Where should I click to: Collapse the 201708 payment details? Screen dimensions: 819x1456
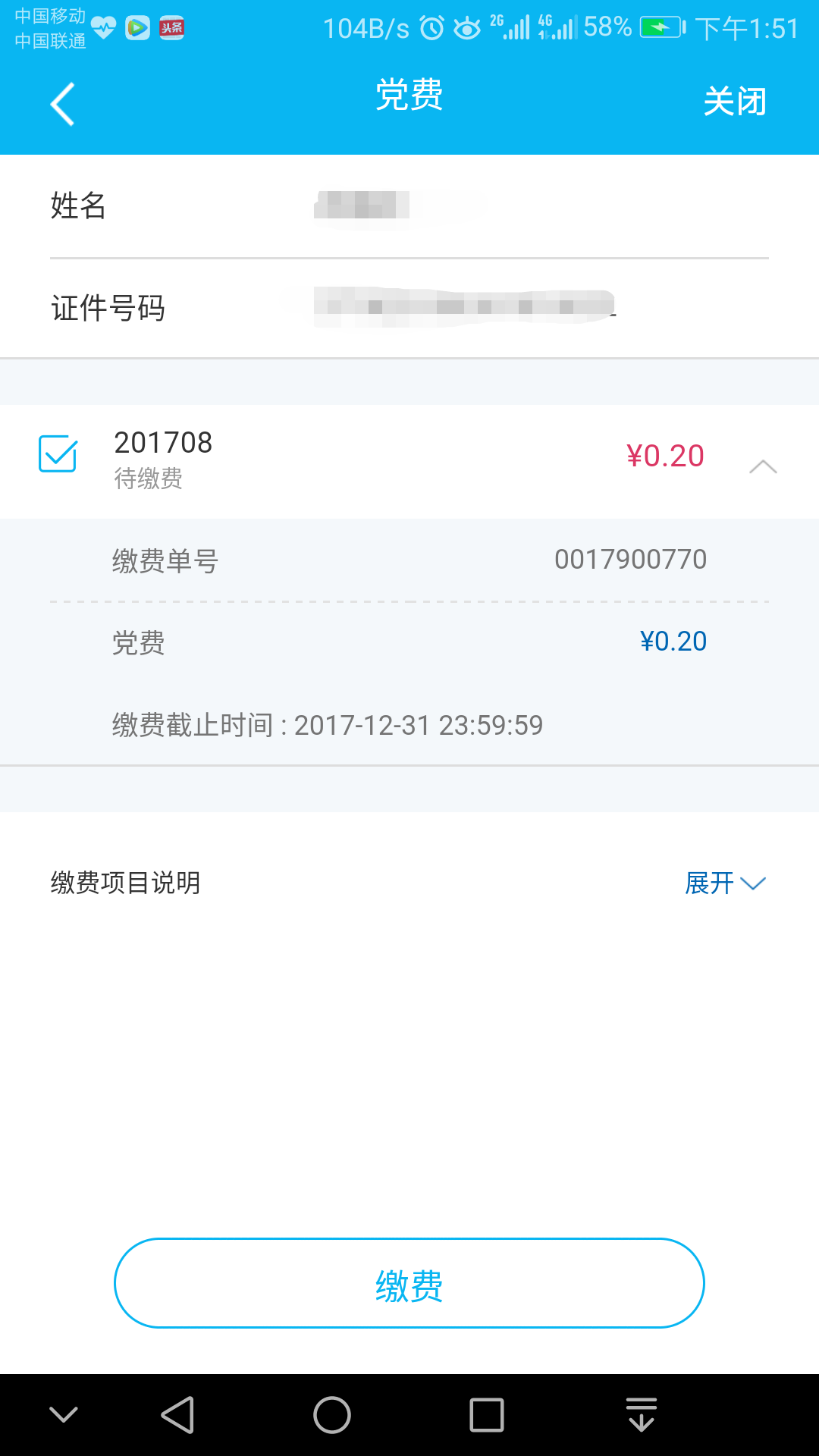coord(763,466)
